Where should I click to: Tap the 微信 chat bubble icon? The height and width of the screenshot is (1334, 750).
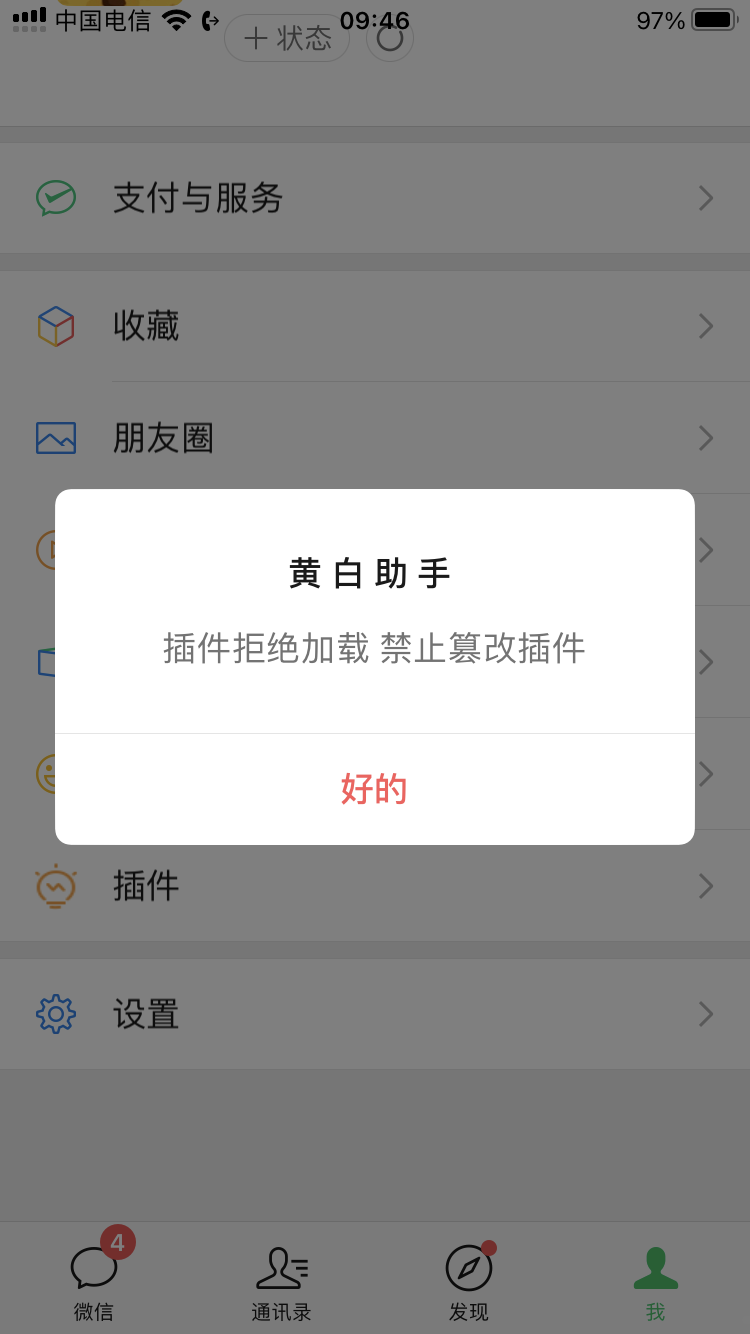point(94,1268)
